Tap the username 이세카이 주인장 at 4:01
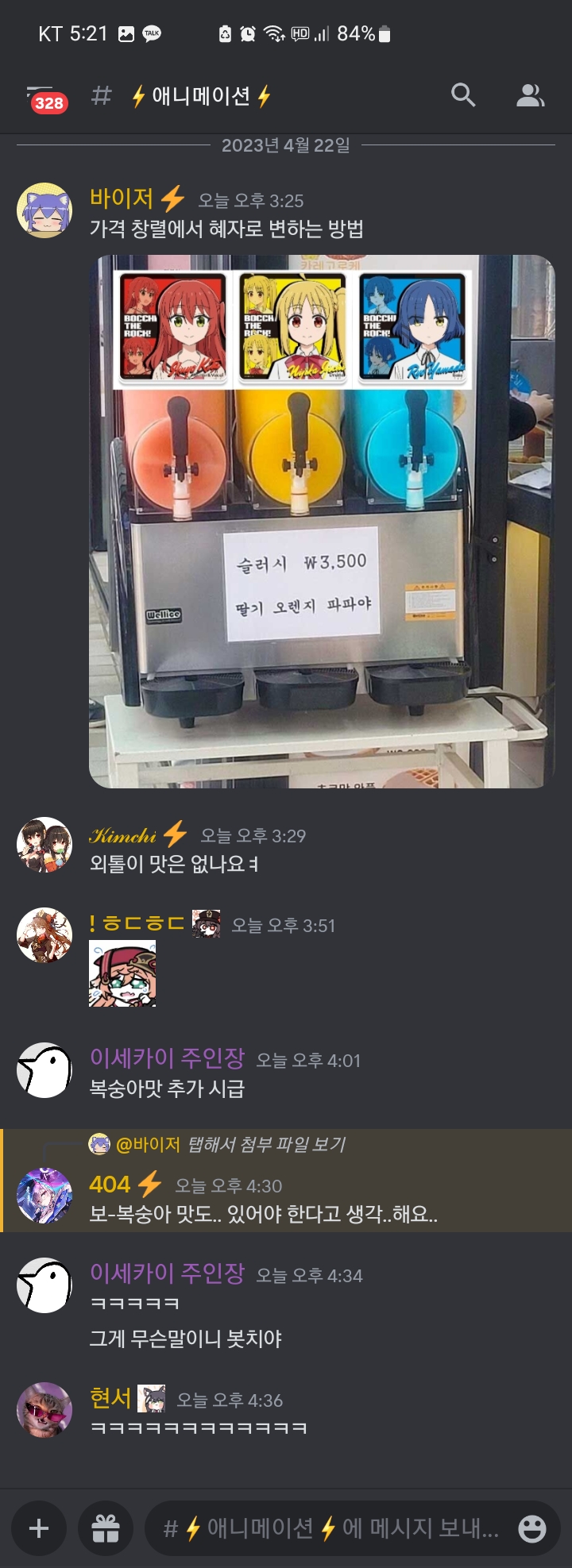Image resolution: width=572 pixels, height=1568 pixels. pyautogui.click(x=167, y=1058)
